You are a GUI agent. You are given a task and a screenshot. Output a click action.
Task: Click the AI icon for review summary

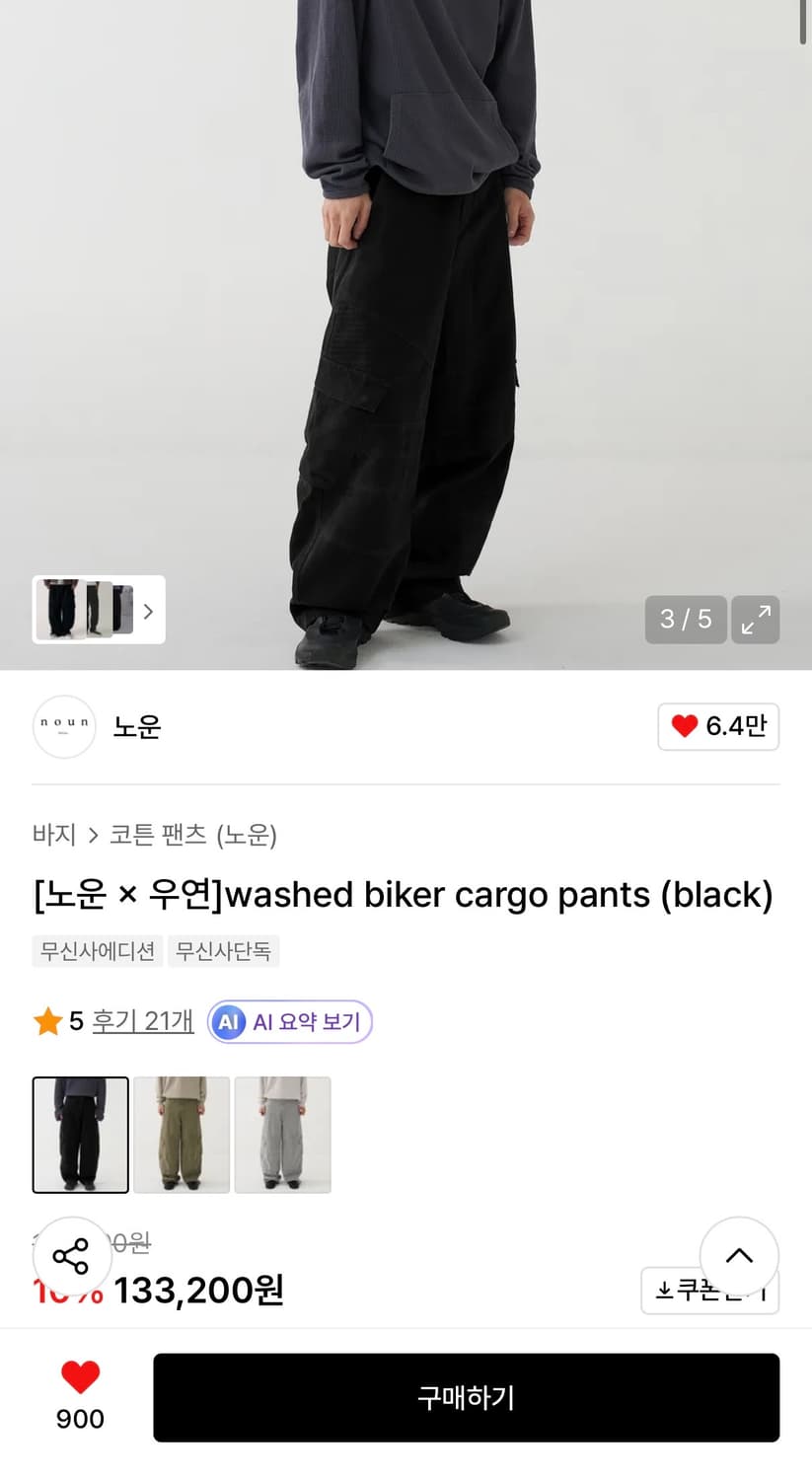[x=228, y=1022]
